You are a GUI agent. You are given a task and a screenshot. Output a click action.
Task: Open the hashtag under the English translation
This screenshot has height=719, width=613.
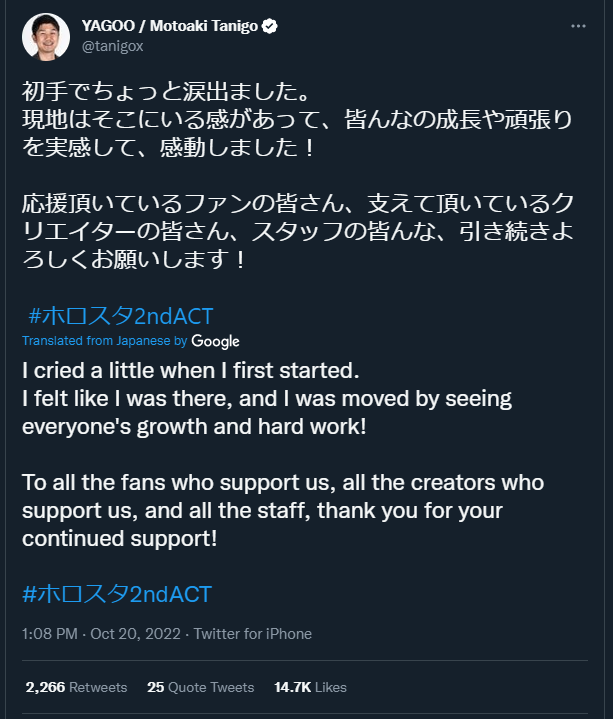(117, 593)
